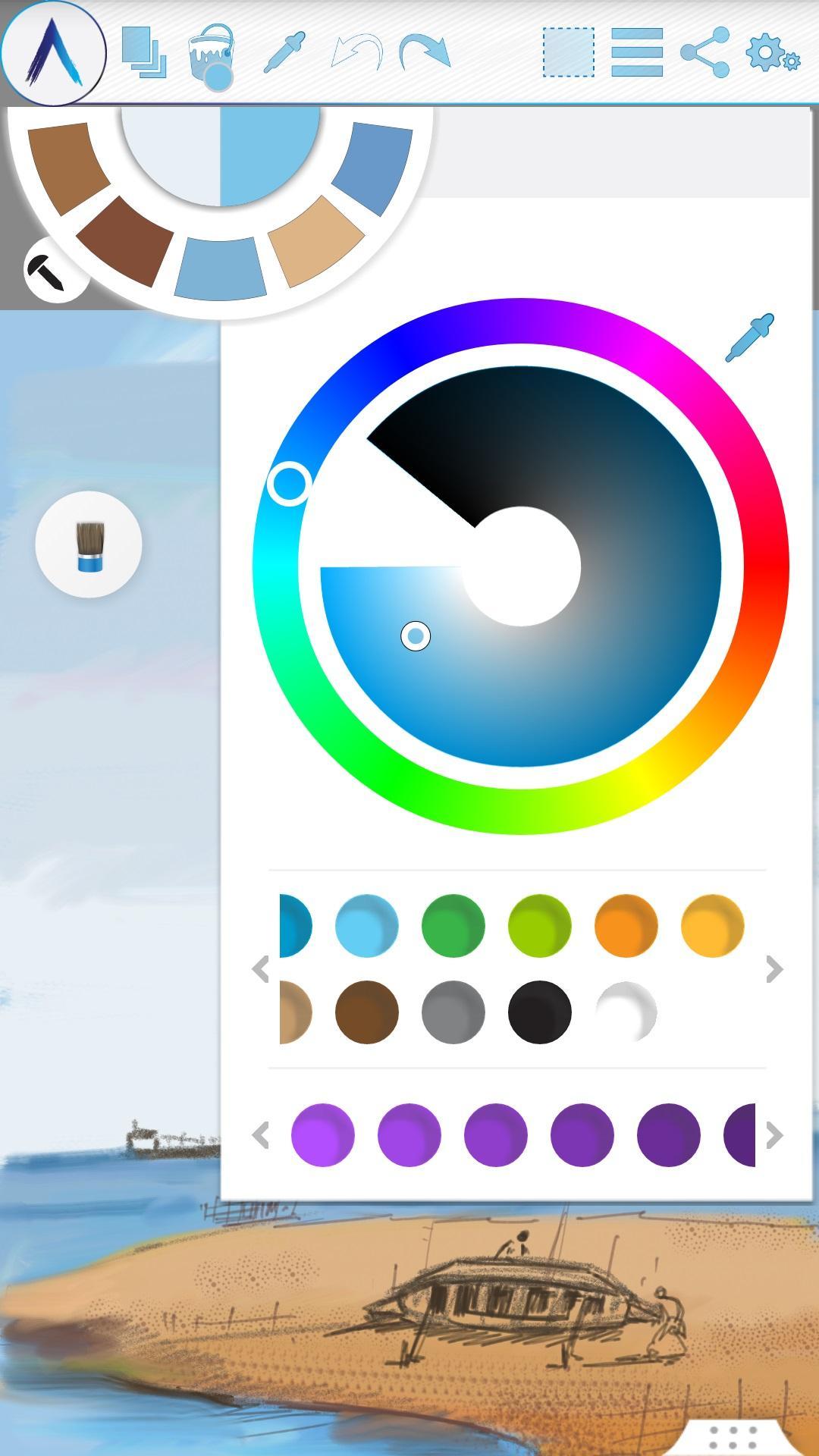Choose the black palette swatch
Screen dimensions: 819x1456
[x=539, y=1012]
